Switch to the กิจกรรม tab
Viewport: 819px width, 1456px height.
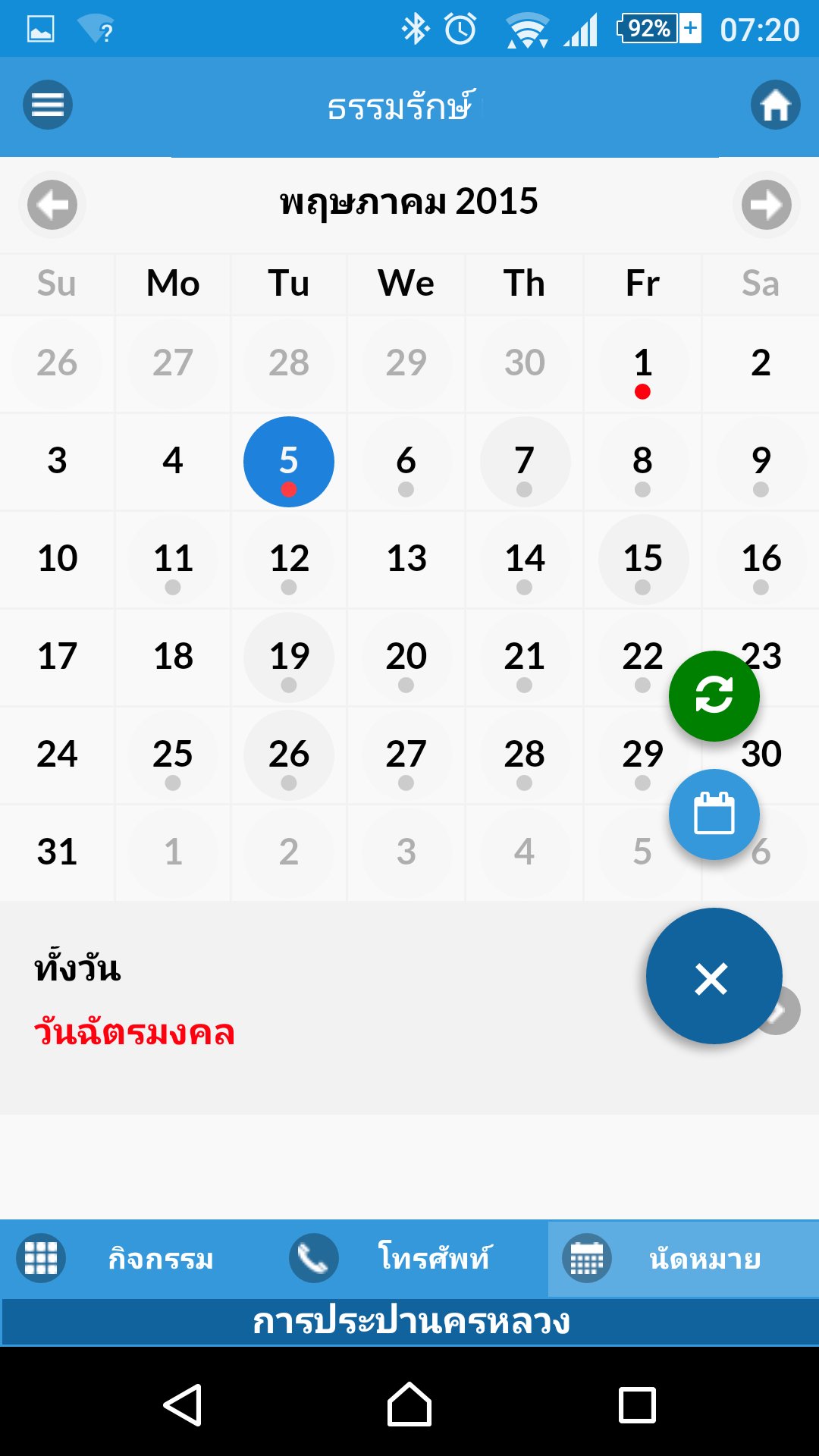[136, 1259]
